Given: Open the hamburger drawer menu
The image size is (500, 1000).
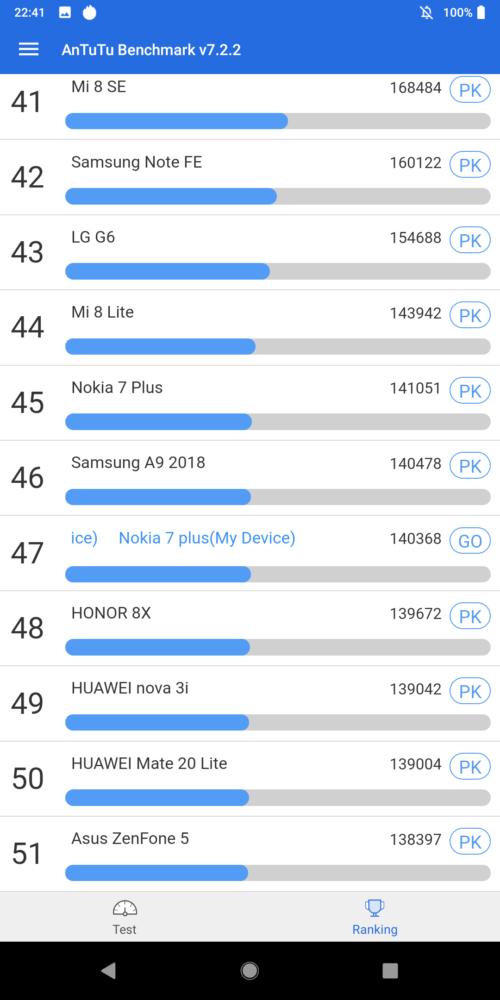Looking at the screenshot, I should [x=29, y=50].
